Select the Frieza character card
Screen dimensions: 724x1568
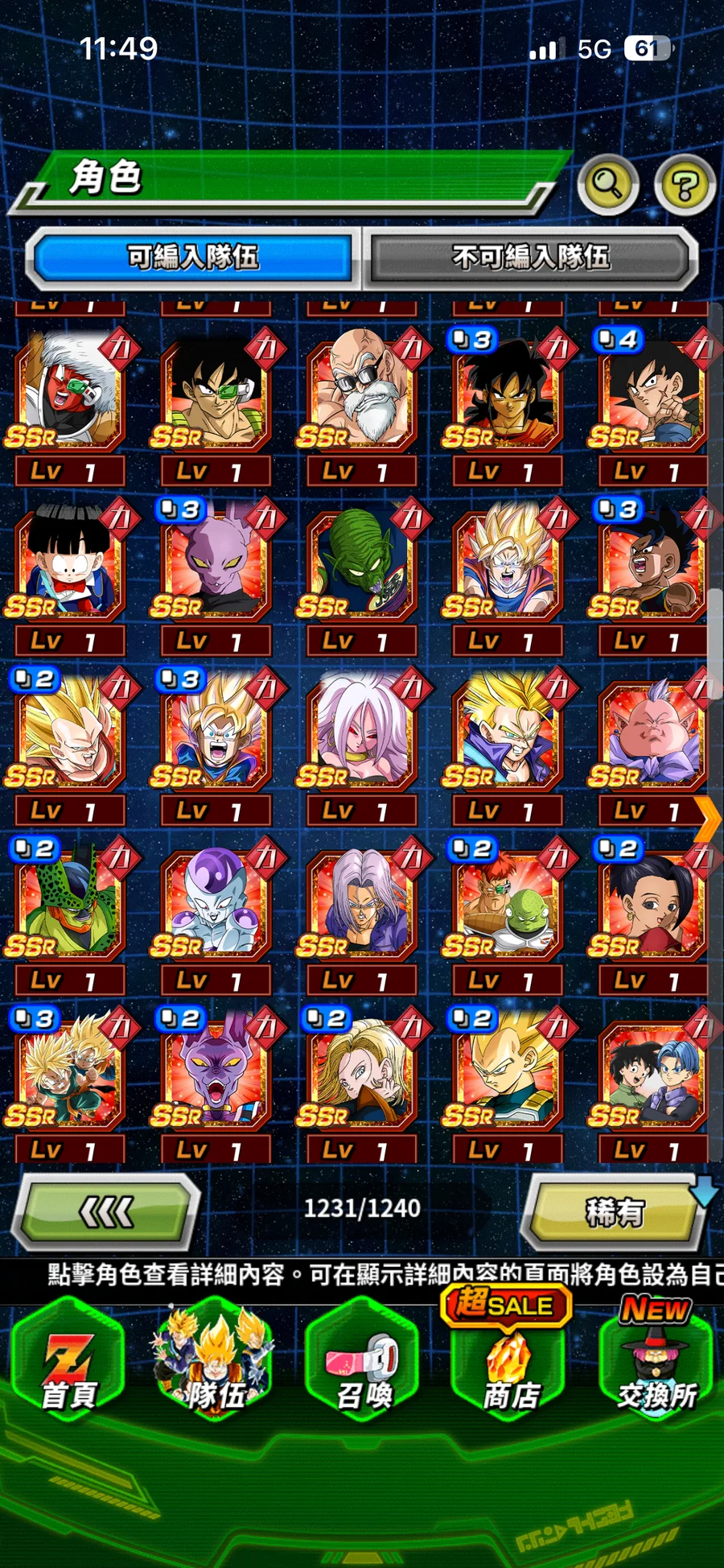pyautogui.click(x=215, y=902)
